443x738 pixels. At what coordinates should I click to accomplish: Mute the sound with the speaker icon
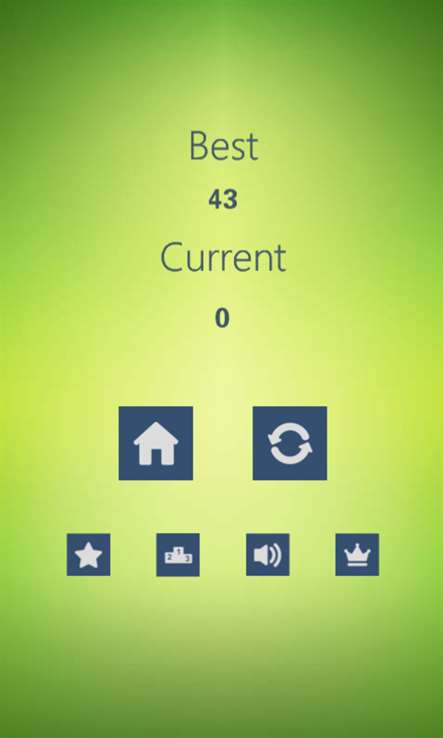[x=268, y=554]
